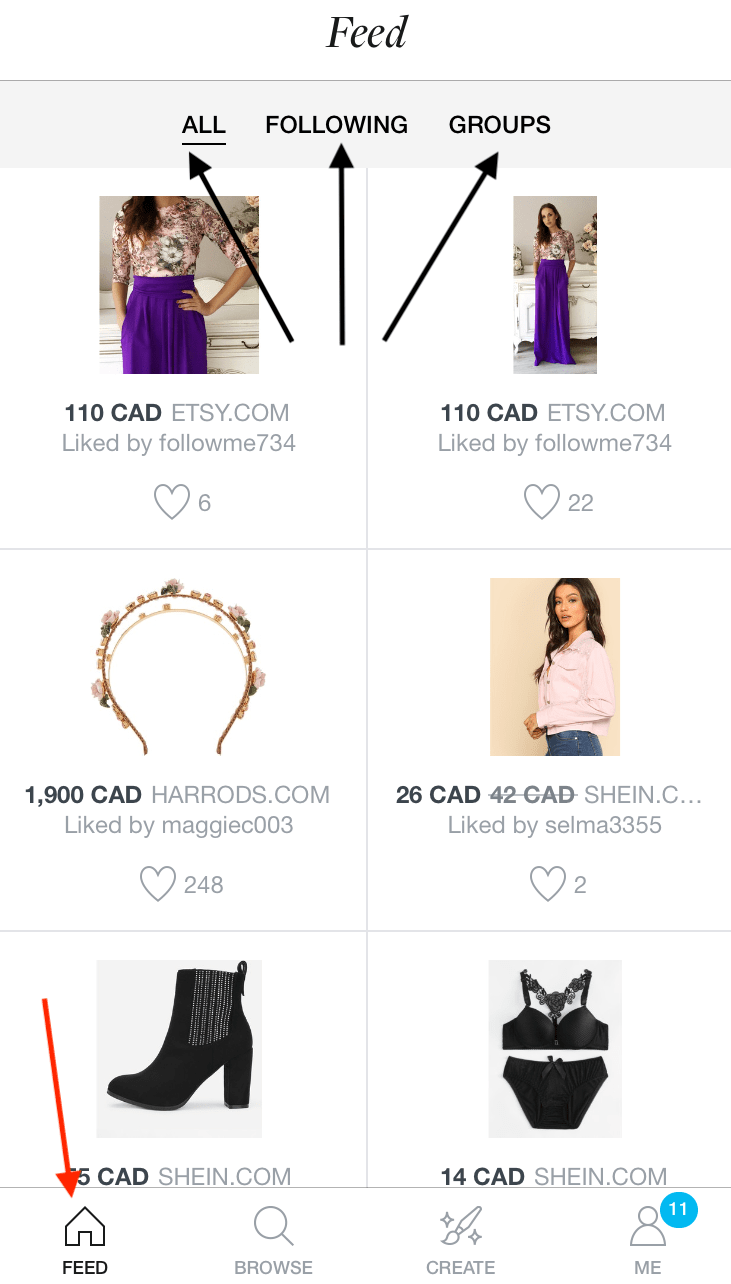Like the Harrods headband with 248 likes

coord(157,884)
